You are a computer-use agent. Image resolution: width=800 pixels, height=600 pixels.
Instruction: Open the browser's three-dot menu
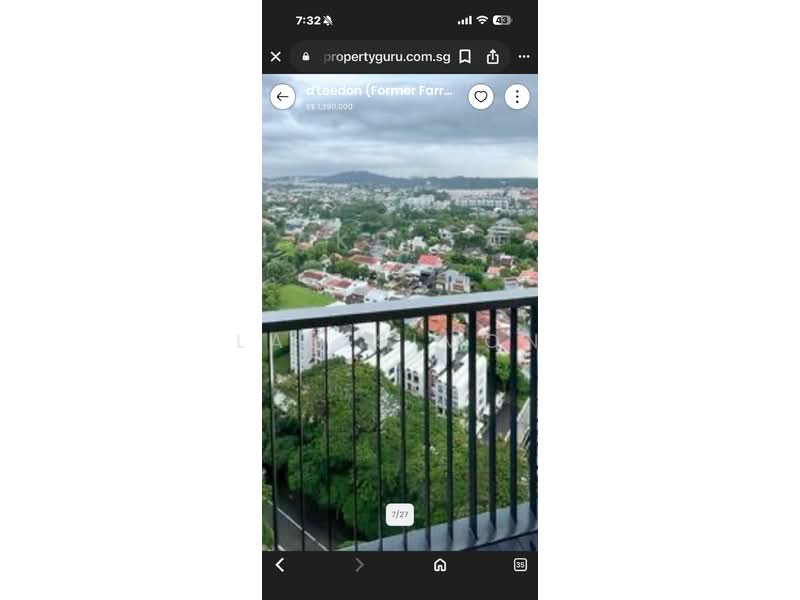point(523,57)
